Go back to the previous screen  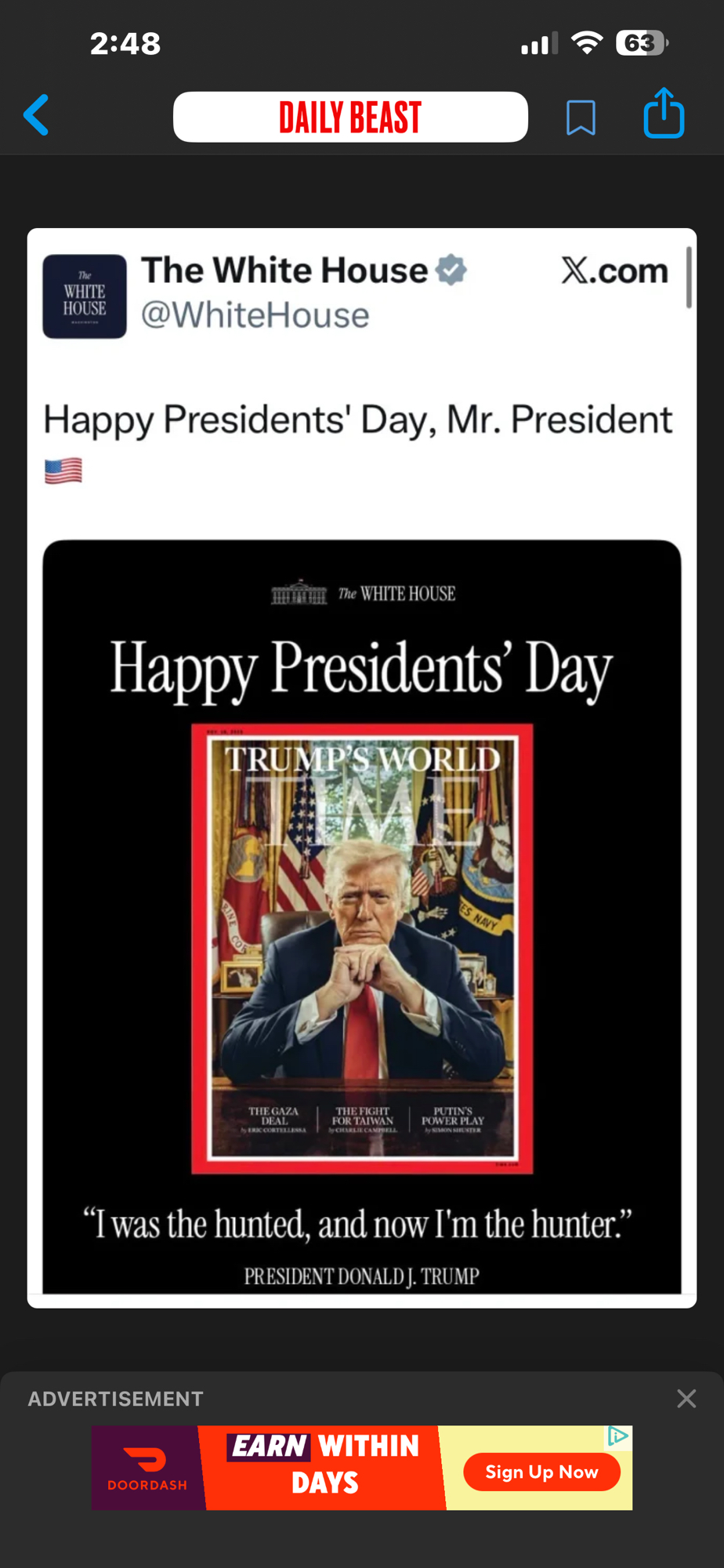coord(37,115)
